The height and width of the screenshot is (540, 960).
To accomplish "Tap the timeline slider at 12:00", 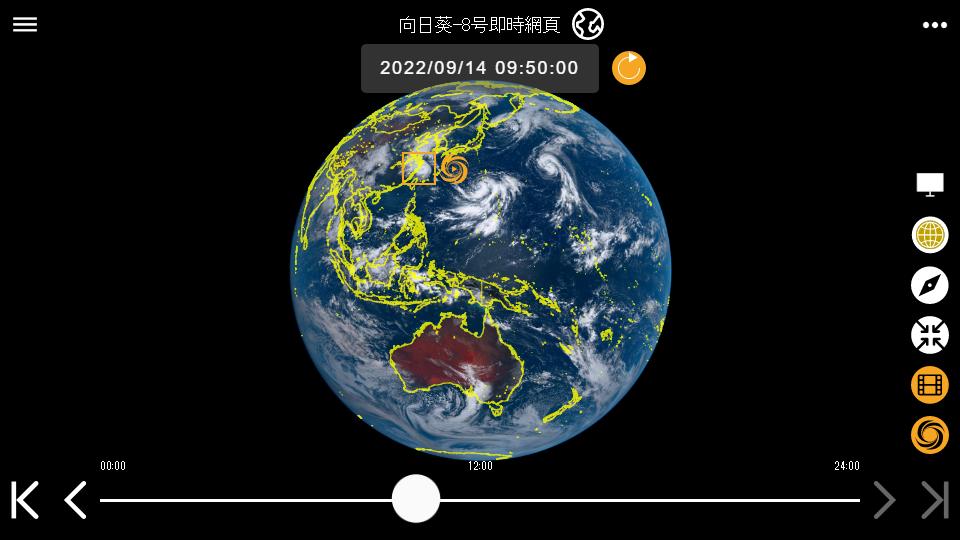I will 480,499.
